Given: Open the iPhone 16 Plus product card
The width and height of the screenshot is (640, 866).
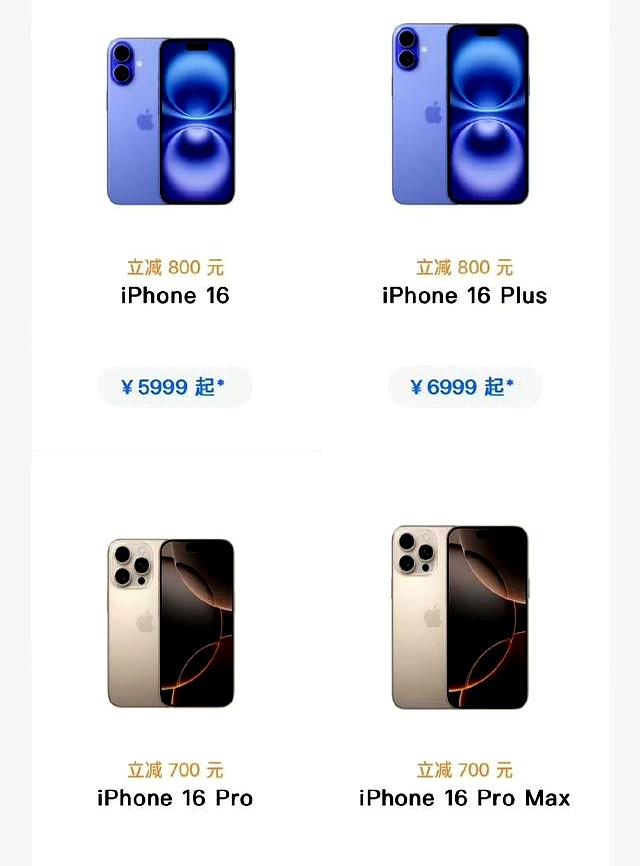Looking at the screenshot, I should coord(465,295).
